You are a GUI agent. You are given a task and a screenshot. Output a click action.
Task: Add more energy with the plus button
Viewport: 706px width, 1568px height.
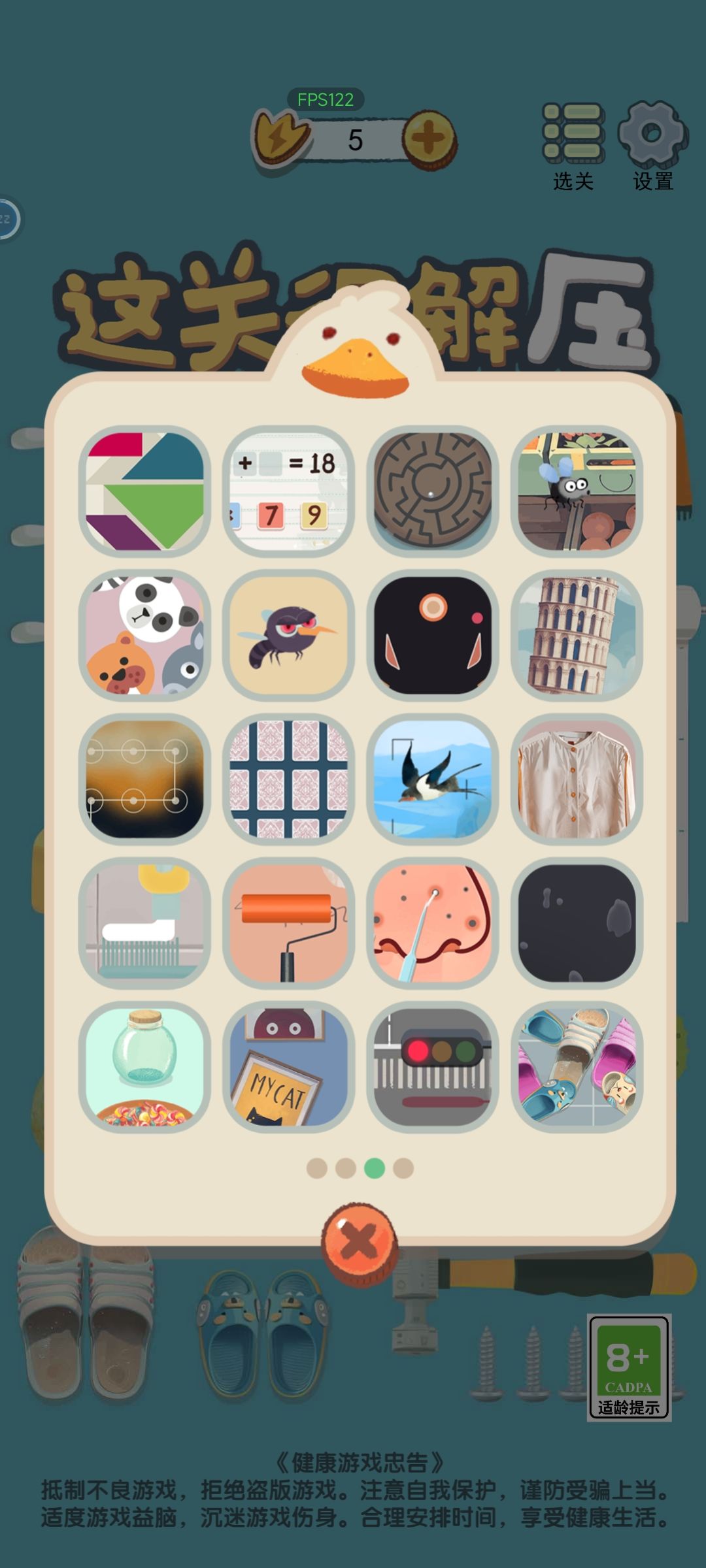[x=429, y=139]
